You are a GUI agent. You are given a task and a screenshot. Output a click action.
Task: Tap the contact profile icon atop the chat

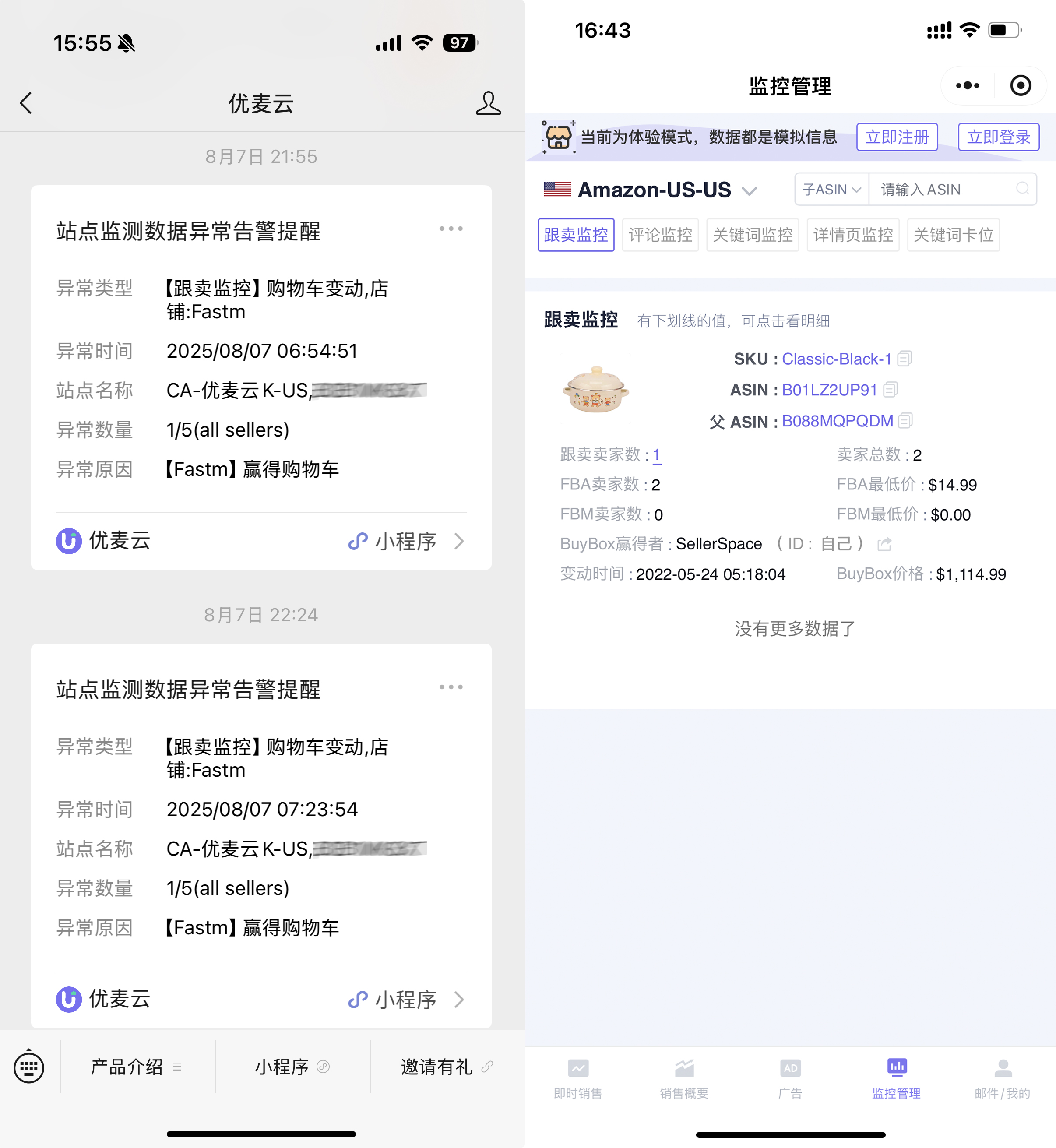coord(489,103)
